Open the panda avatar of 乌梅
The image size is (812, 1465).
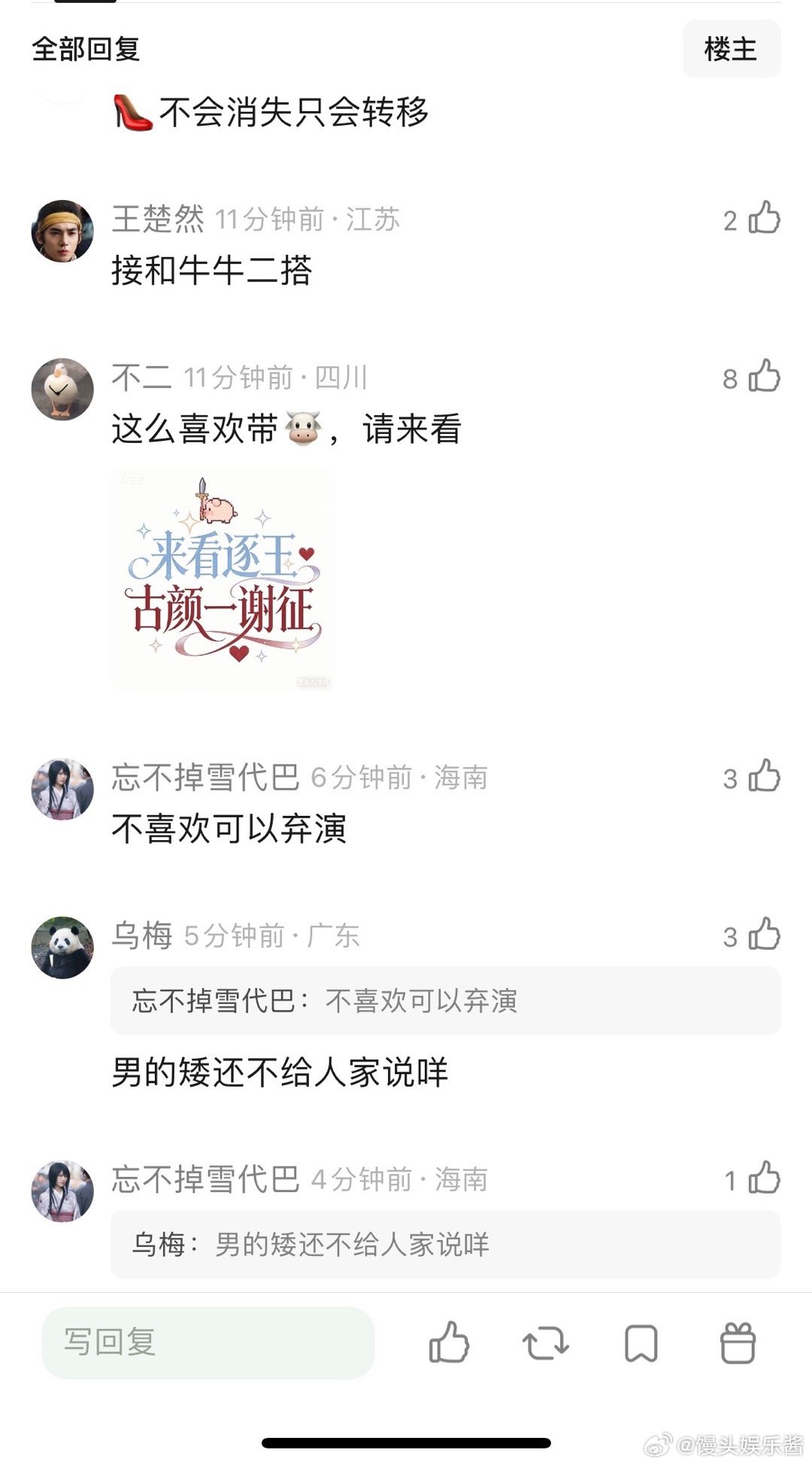pos(62,946)
